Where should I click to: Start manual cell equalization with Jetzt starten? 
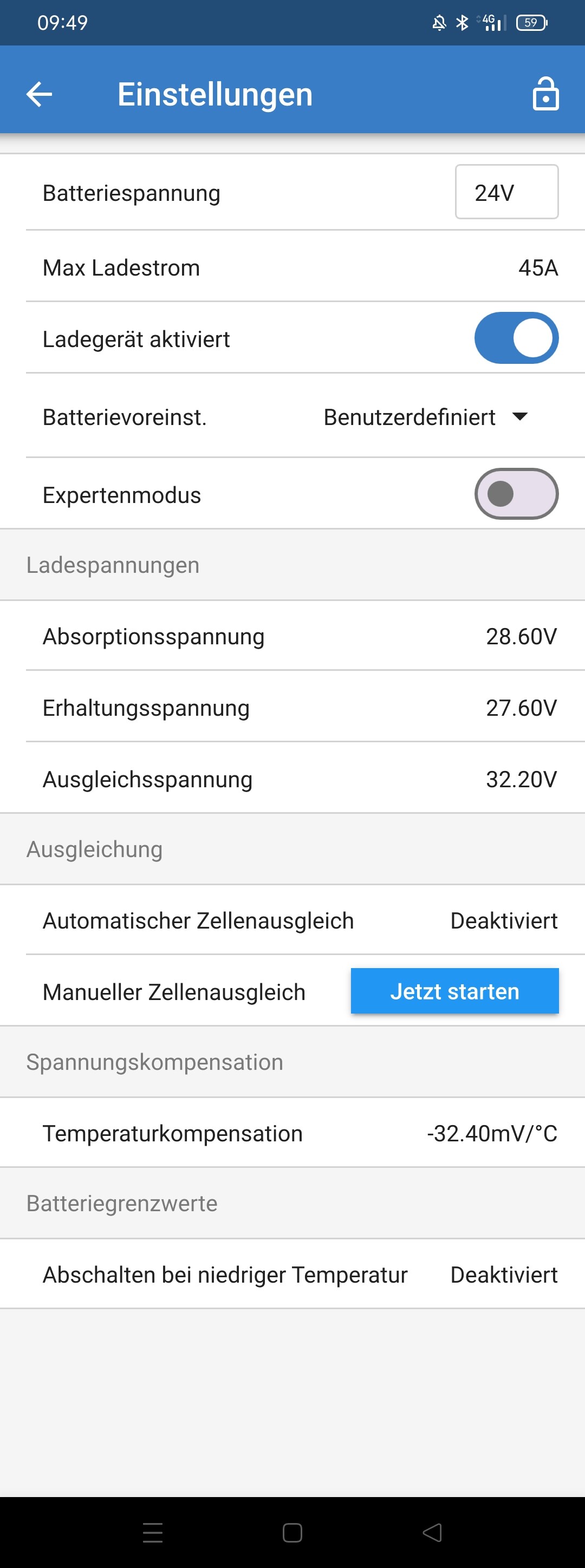pos(455,991)
